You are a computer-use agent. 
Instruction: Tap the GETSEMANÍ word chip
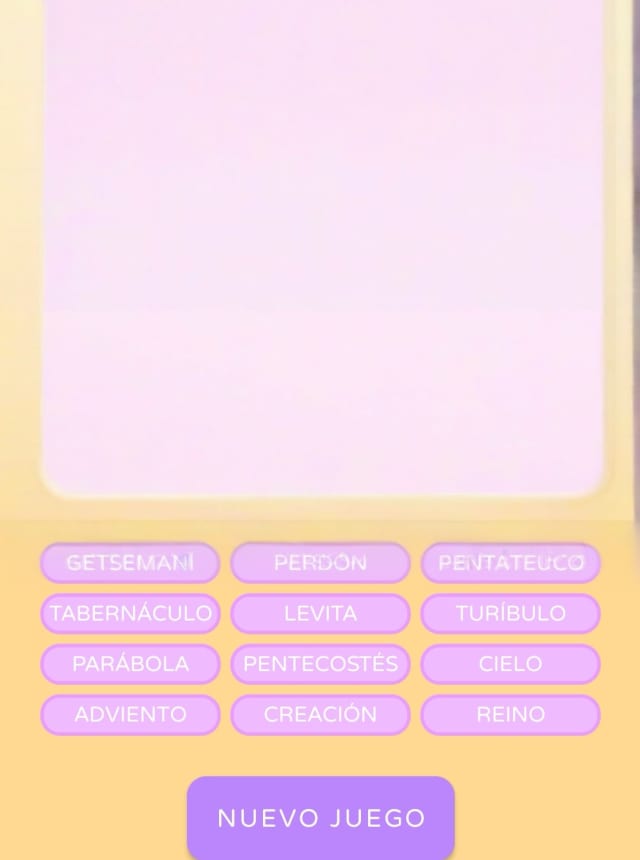click(130, 563)
